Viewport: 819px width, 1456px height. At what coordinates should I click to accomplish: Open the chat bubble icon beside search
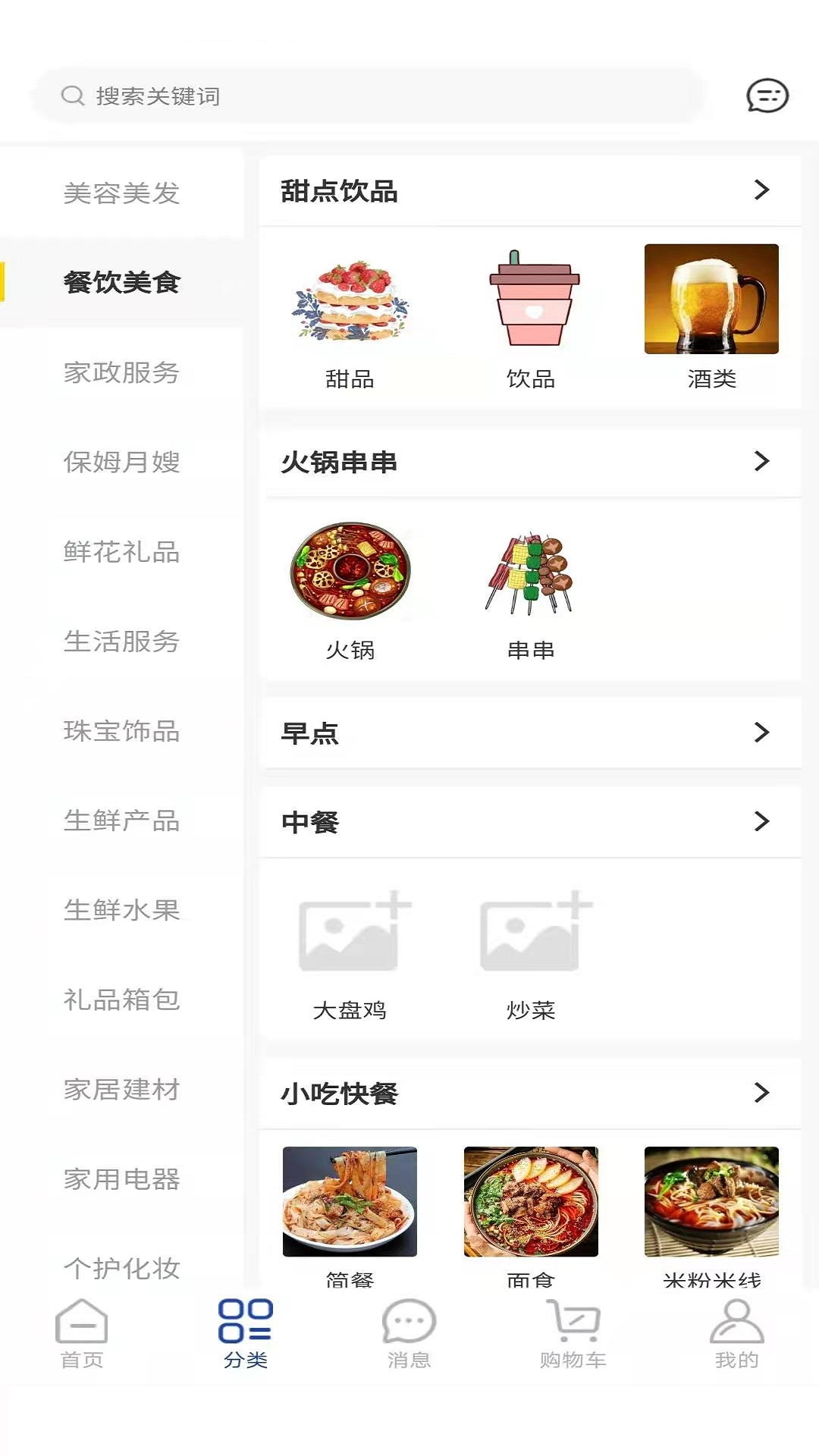coord(767,96)
